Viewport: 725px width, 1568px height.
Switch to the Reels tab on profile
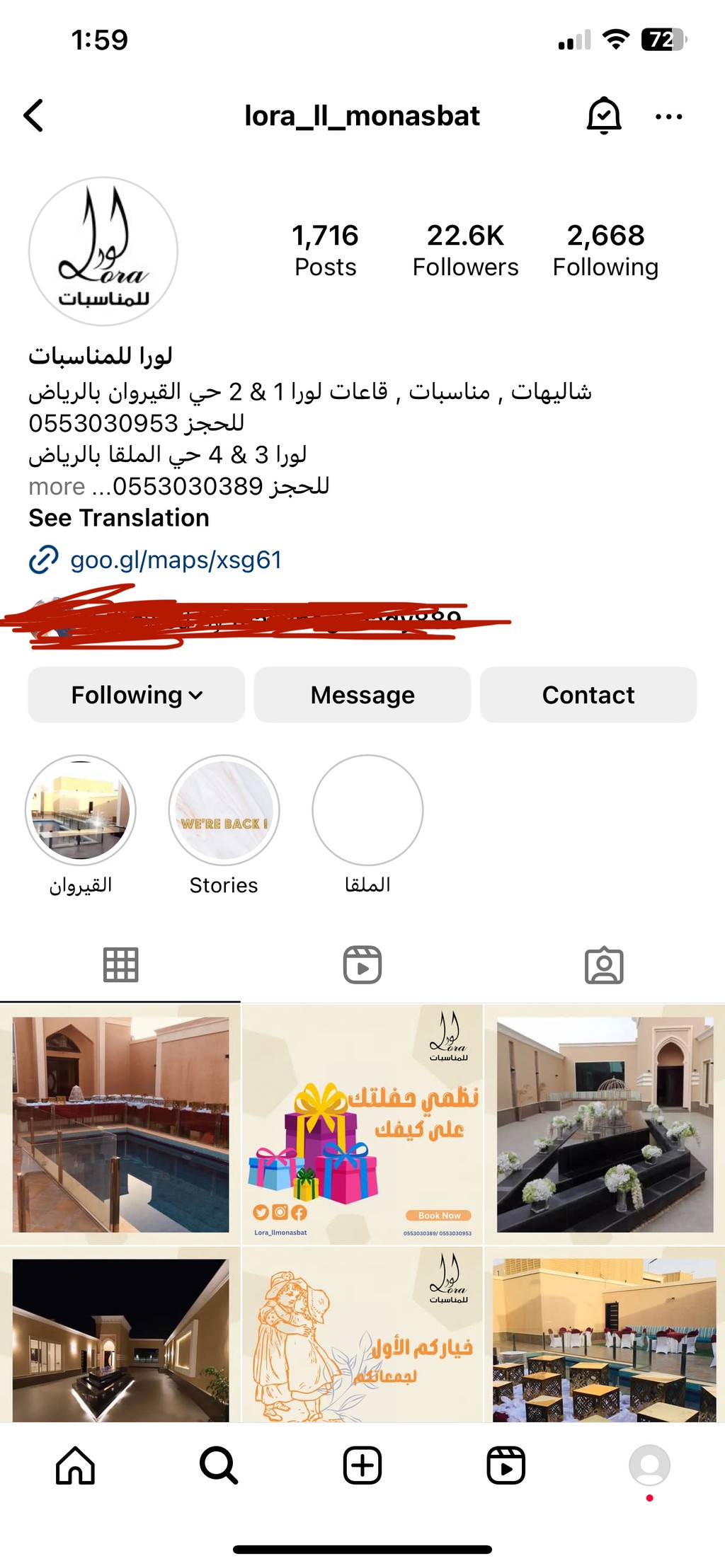[x=362, y=965]
